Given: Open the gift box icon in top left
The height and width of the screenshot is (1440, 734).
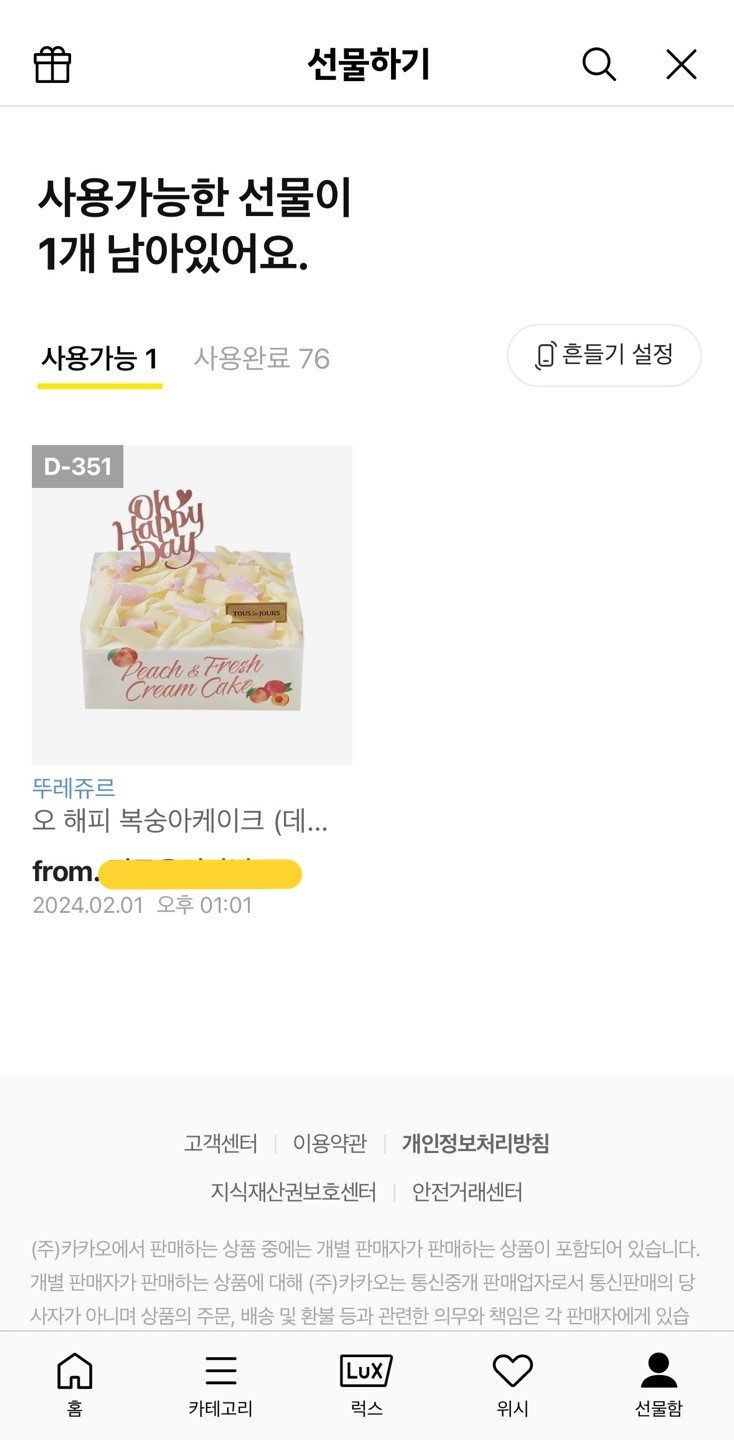Looking at the screenshot, I should pos(52,63).
